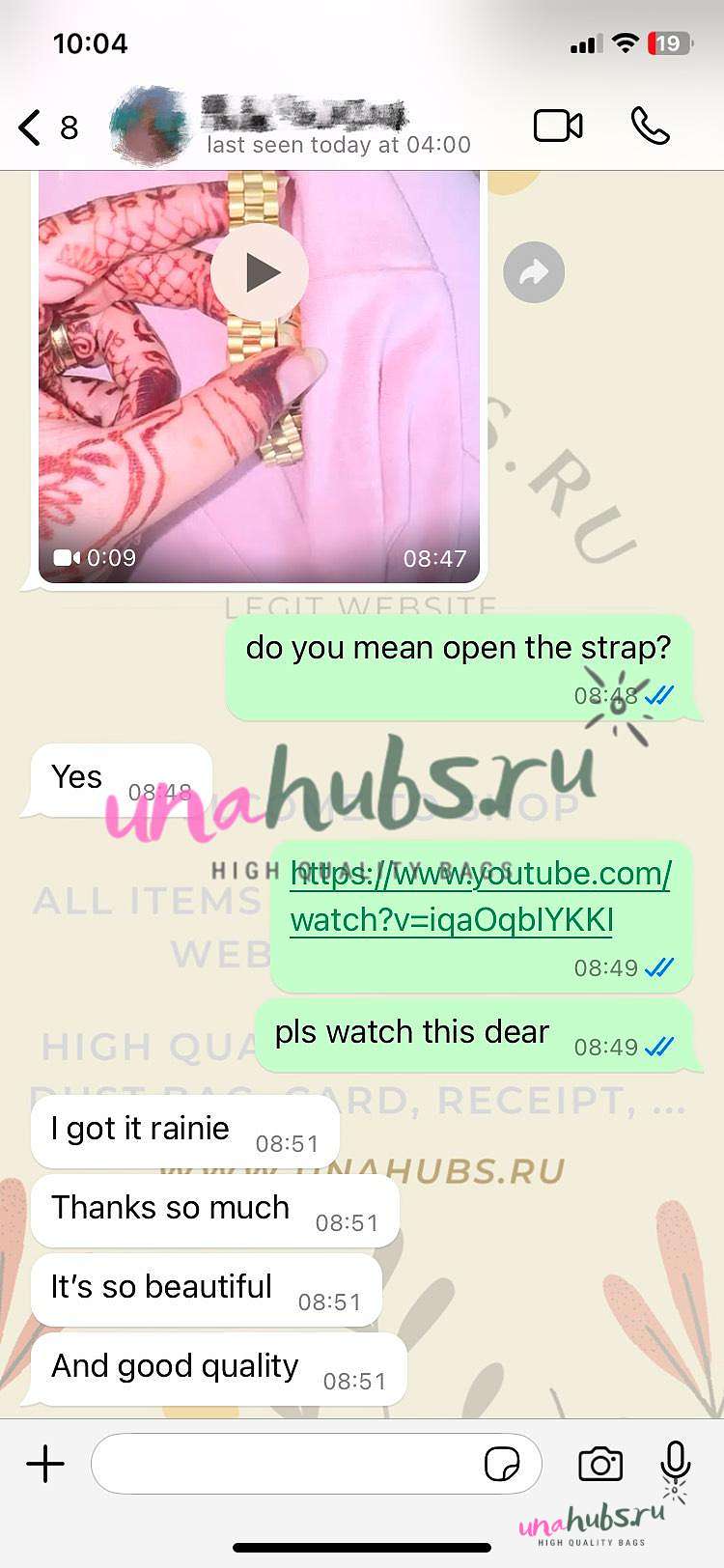724x1568 pixels.
Task: Forward the video using the arrow icon
Action: (534, 272)
